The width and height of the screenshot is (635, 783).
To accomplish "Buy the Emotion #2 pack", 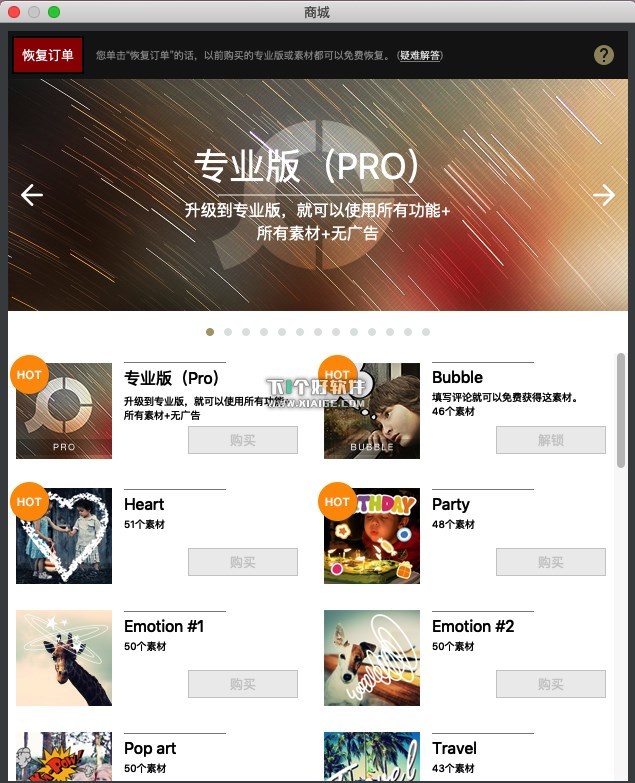I will pos(551,684).
